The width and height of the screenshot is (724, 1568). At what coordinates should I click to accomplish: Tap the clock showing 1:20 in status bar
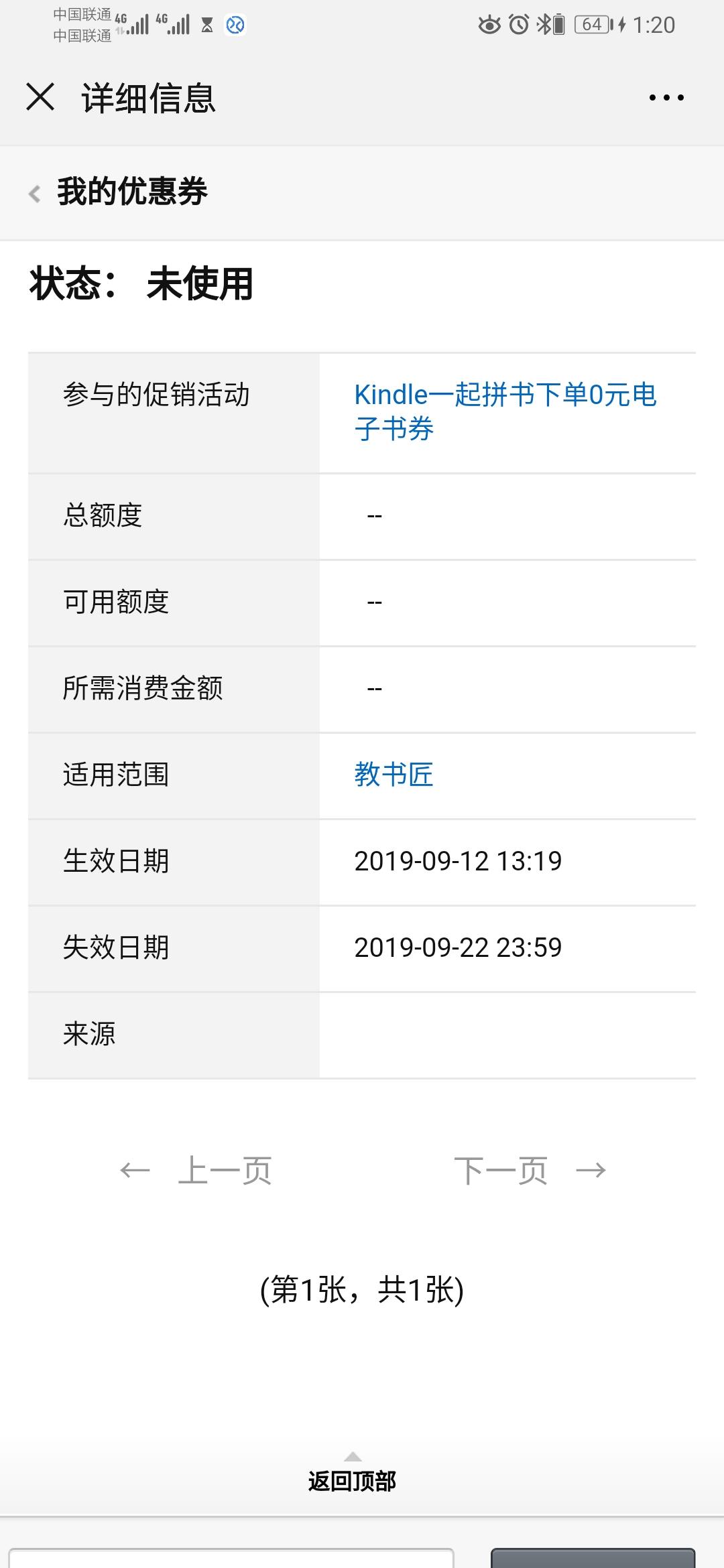(x=655, y=23)
